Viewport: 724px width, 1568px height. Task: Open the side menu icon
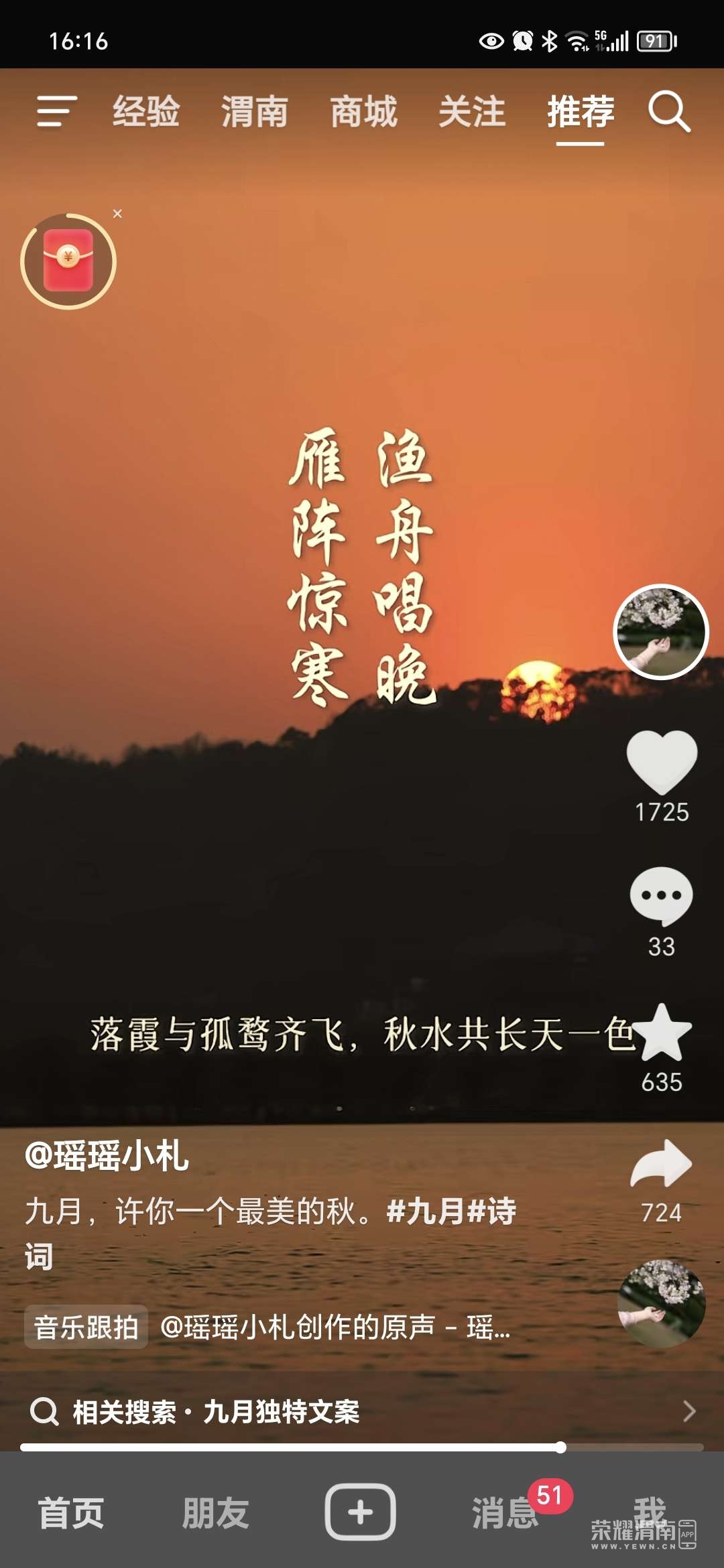[x=56, y=111]
